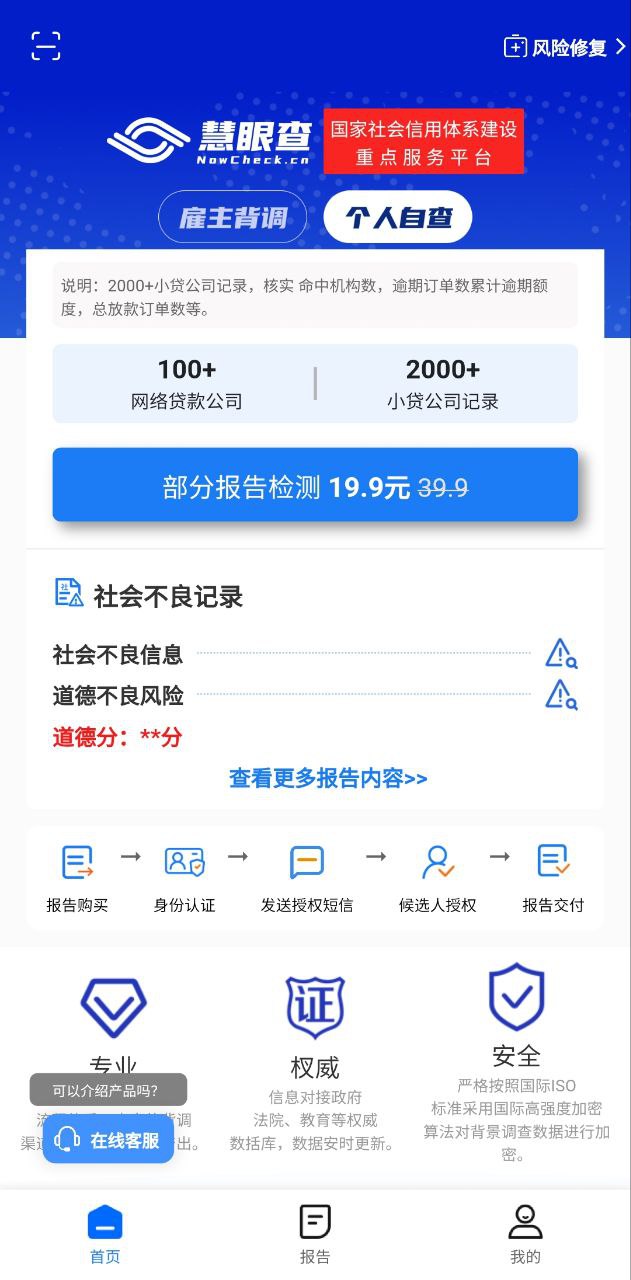The image size is (631, 1280).
Task: Select the 个人自查 tab
Action: pyautogui.click(x=398, y=217)
